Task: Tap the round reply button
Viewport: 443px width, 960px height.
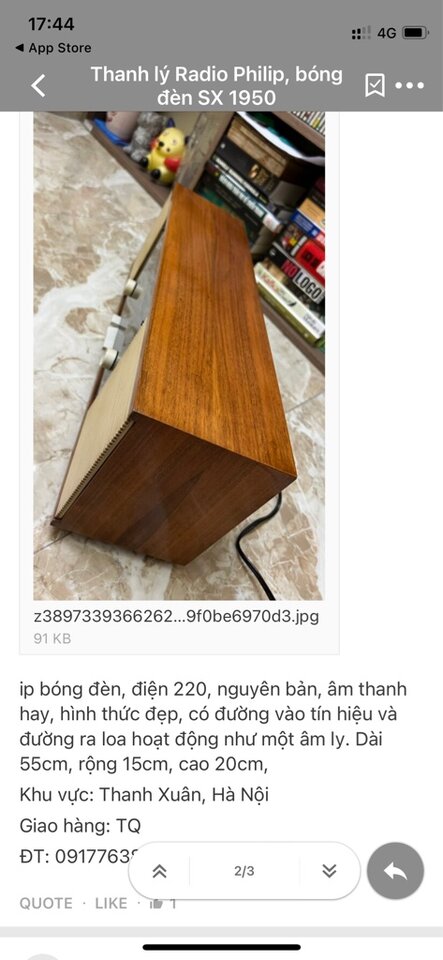Action: point(395,871)
